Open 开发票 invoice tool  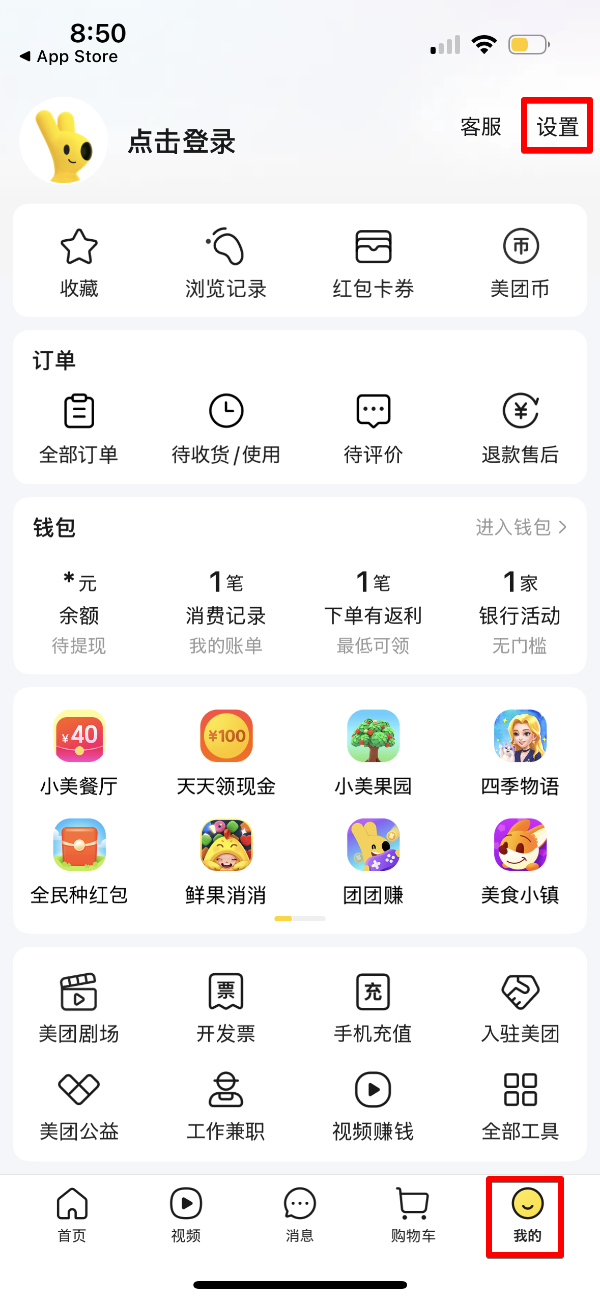point(226,1008)
